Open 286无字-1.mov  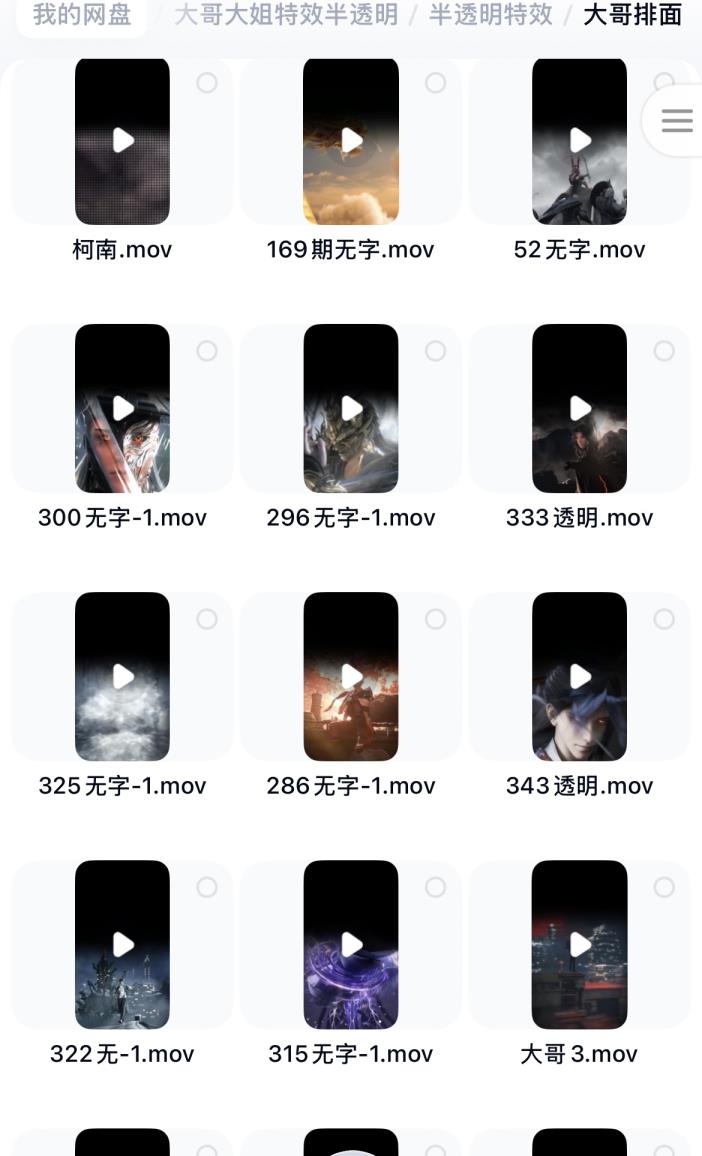[351, 676]
